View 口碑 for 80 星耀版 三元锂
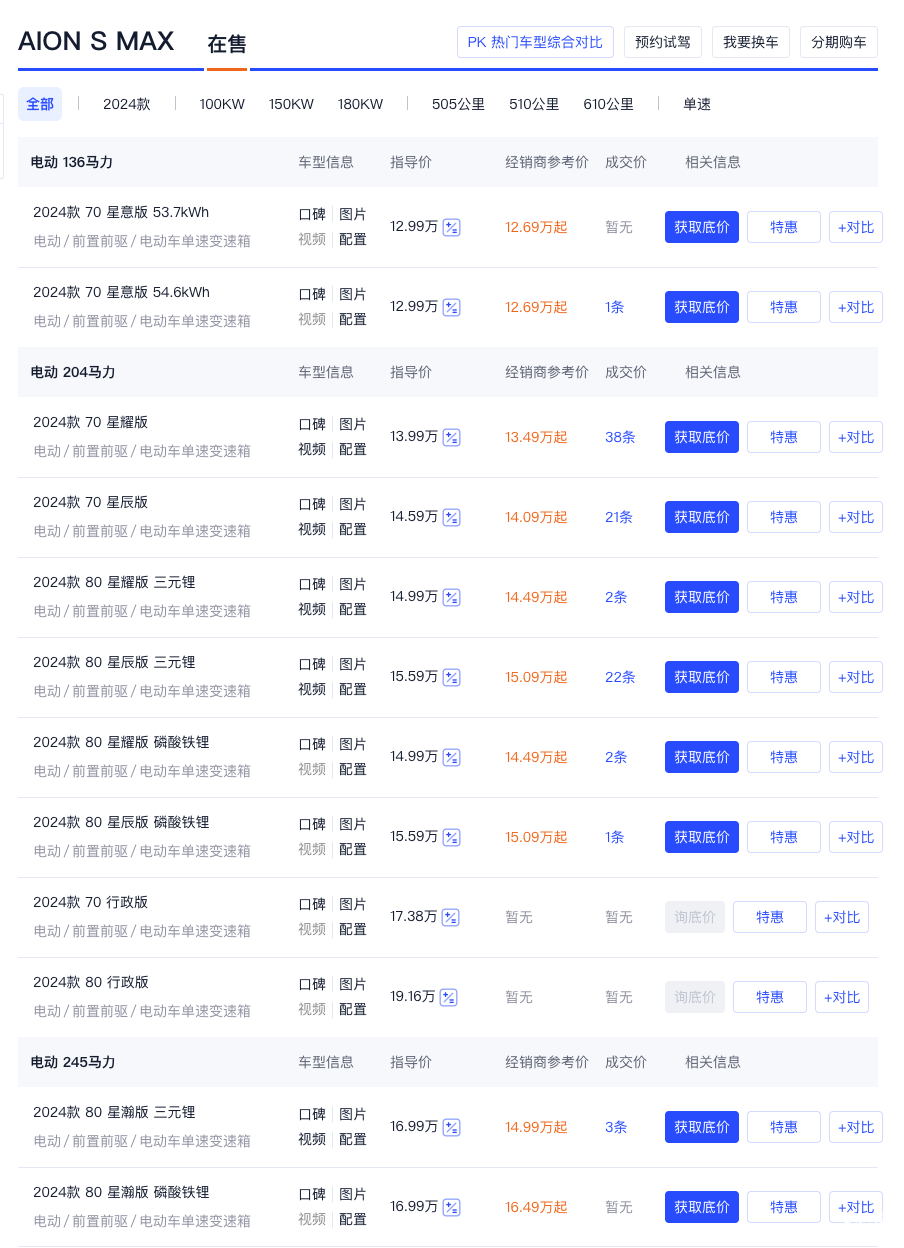Image resolution: width=904 pixels, height=1248 pixels. (x=312, y=584)
